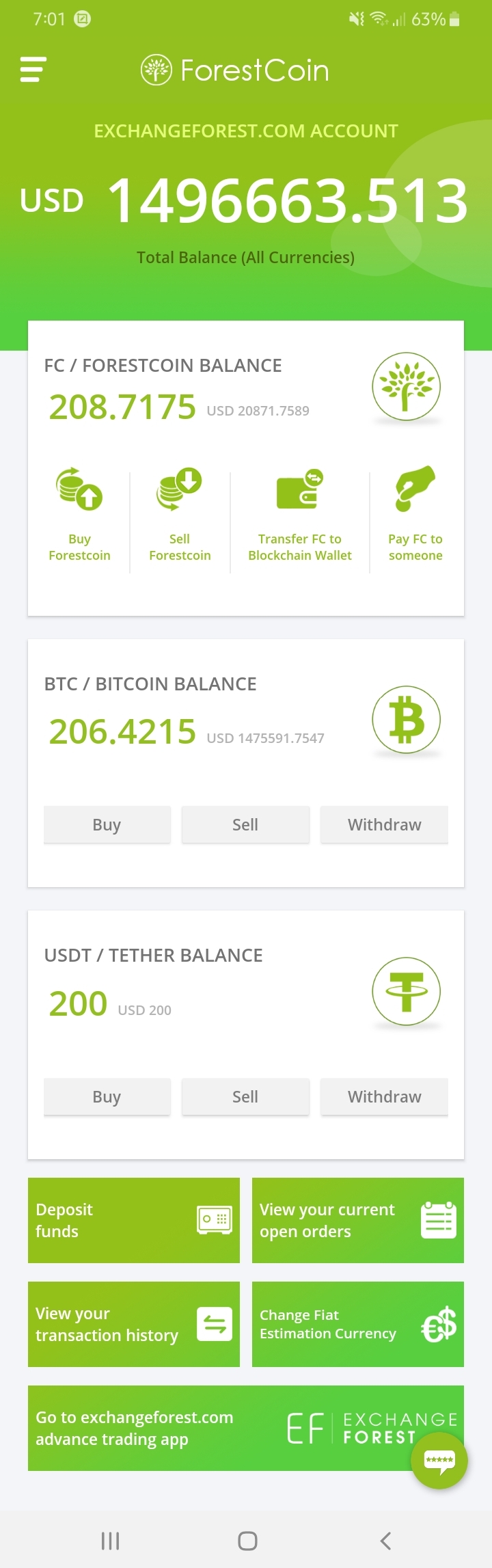Viewport: 492px width, 1568px height.
Task: Sell Bitcoin in the BTC card
Action: tap(245, 824)
